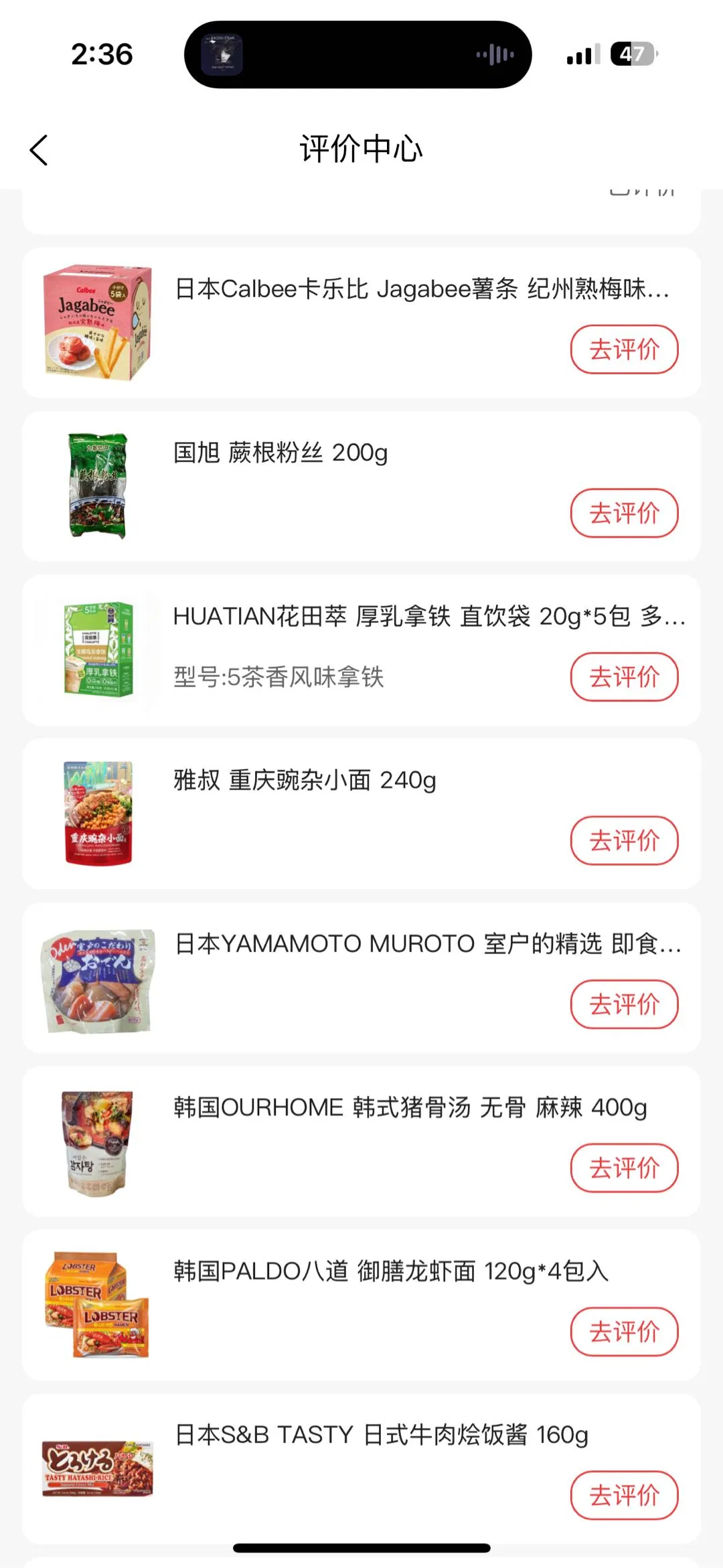
Task: View the 韩国OURHOME 韩式猪骨汤 product picture
Action: tap(98, 1142)
